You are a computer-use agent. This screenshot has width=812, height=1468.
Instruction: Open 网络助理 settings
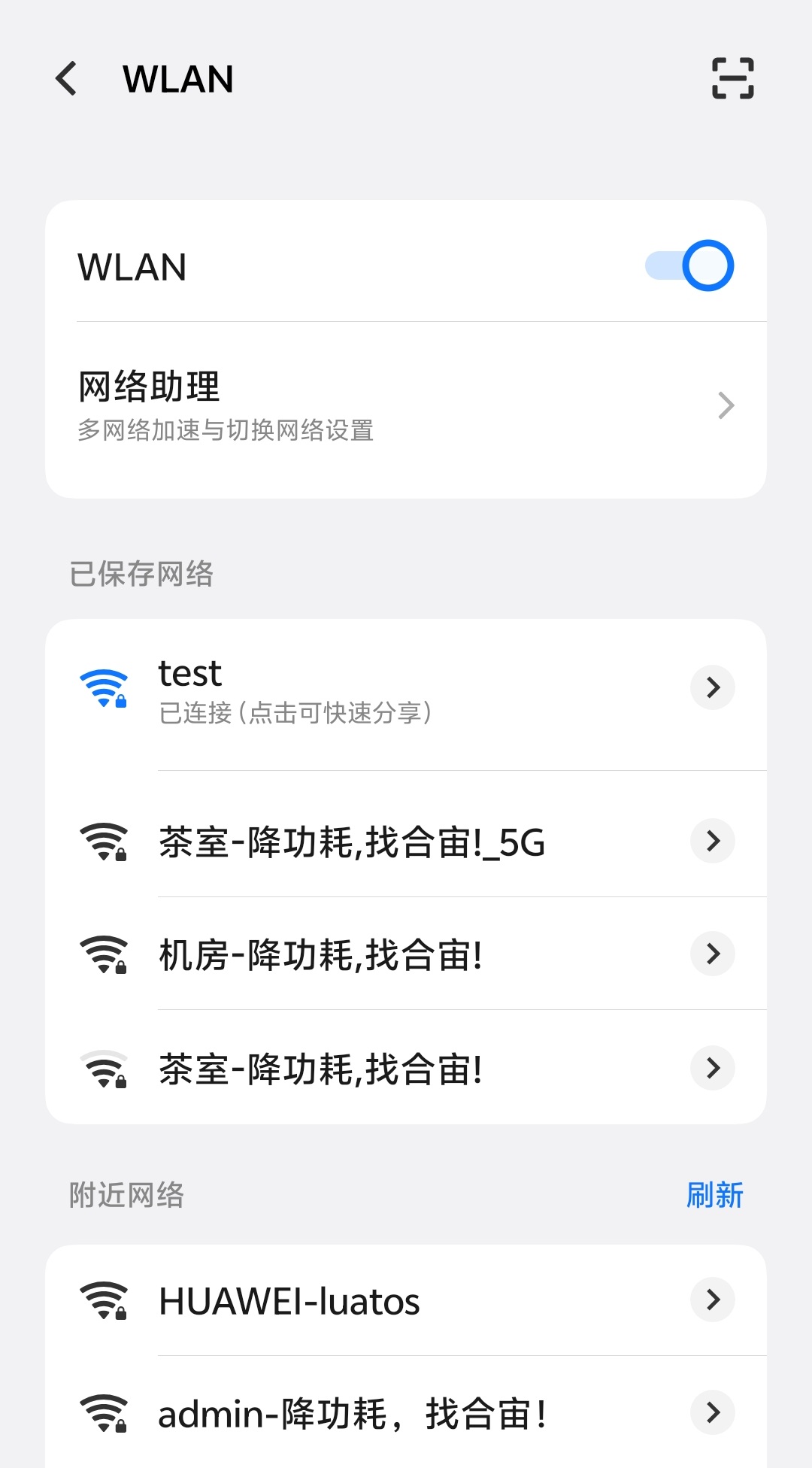coord(406,406)
